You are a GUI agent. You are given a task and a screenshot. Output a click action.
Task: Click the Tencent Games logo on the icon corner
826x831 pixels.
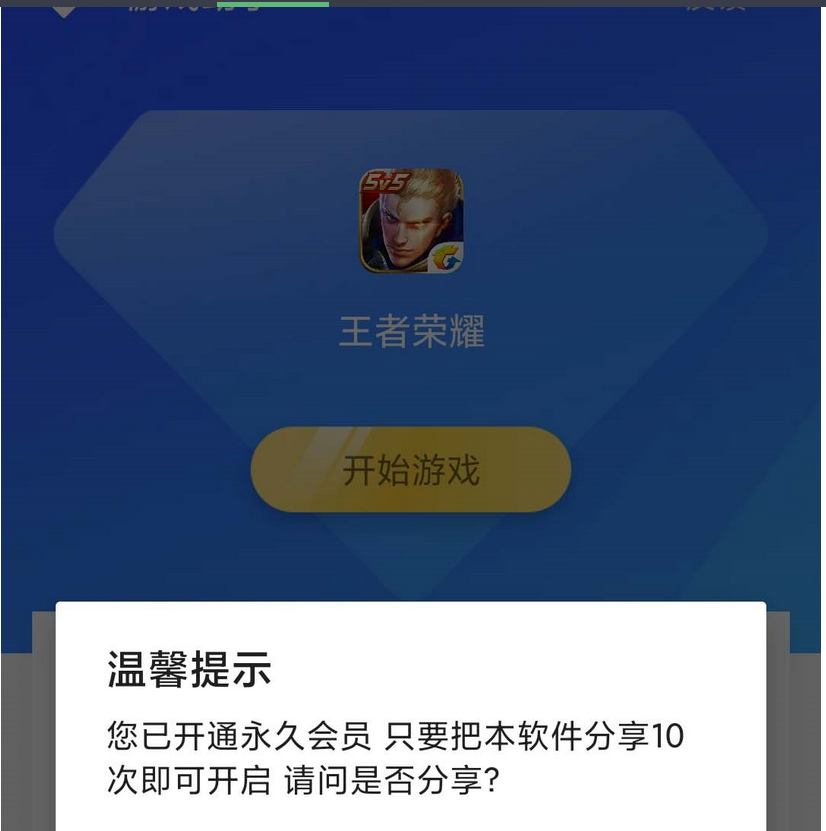click(446, 257)
